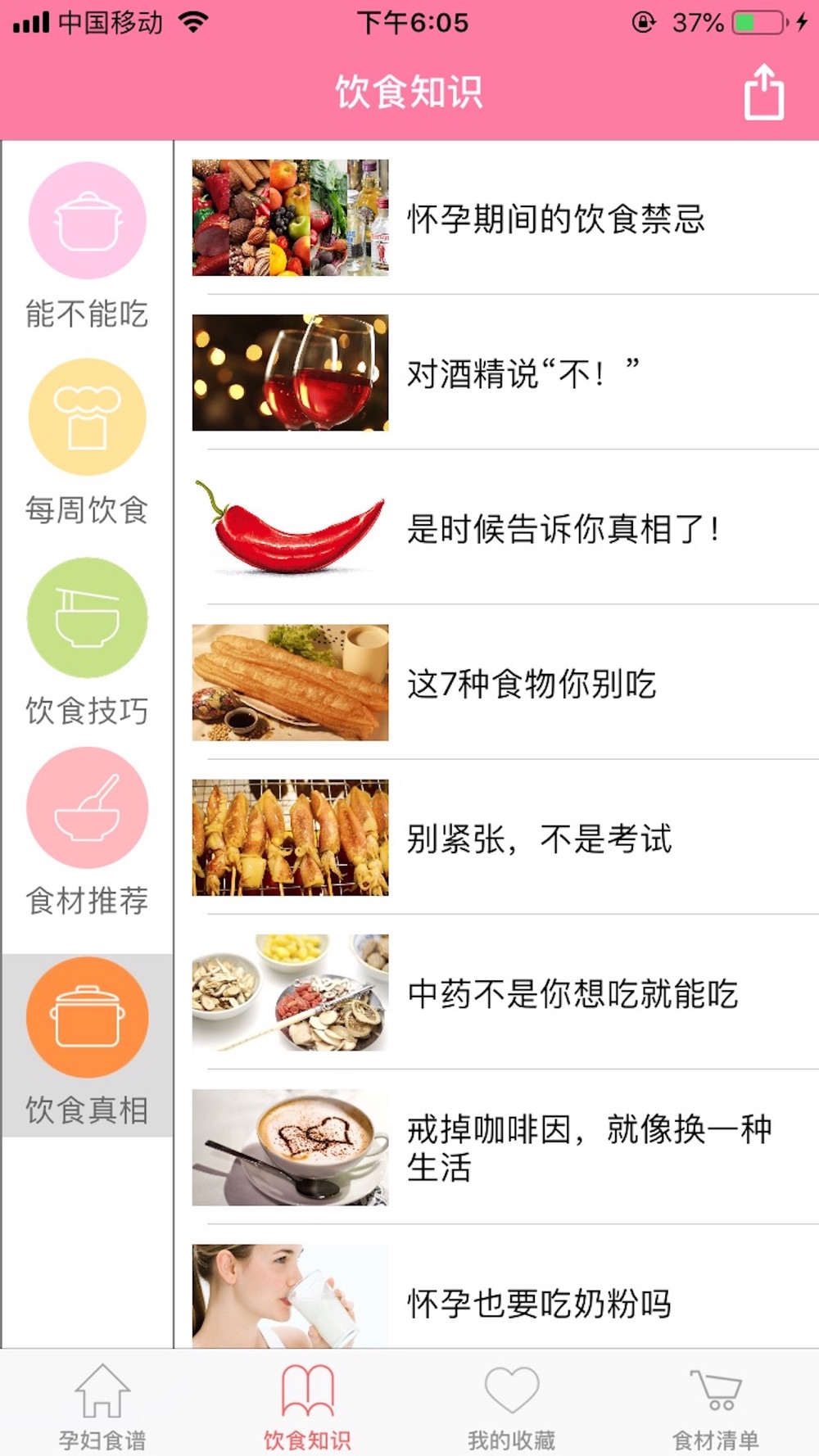The image size is (819, 1456).
Task: View 中药不是你想吃就能吃
Action: coord(505,992)
